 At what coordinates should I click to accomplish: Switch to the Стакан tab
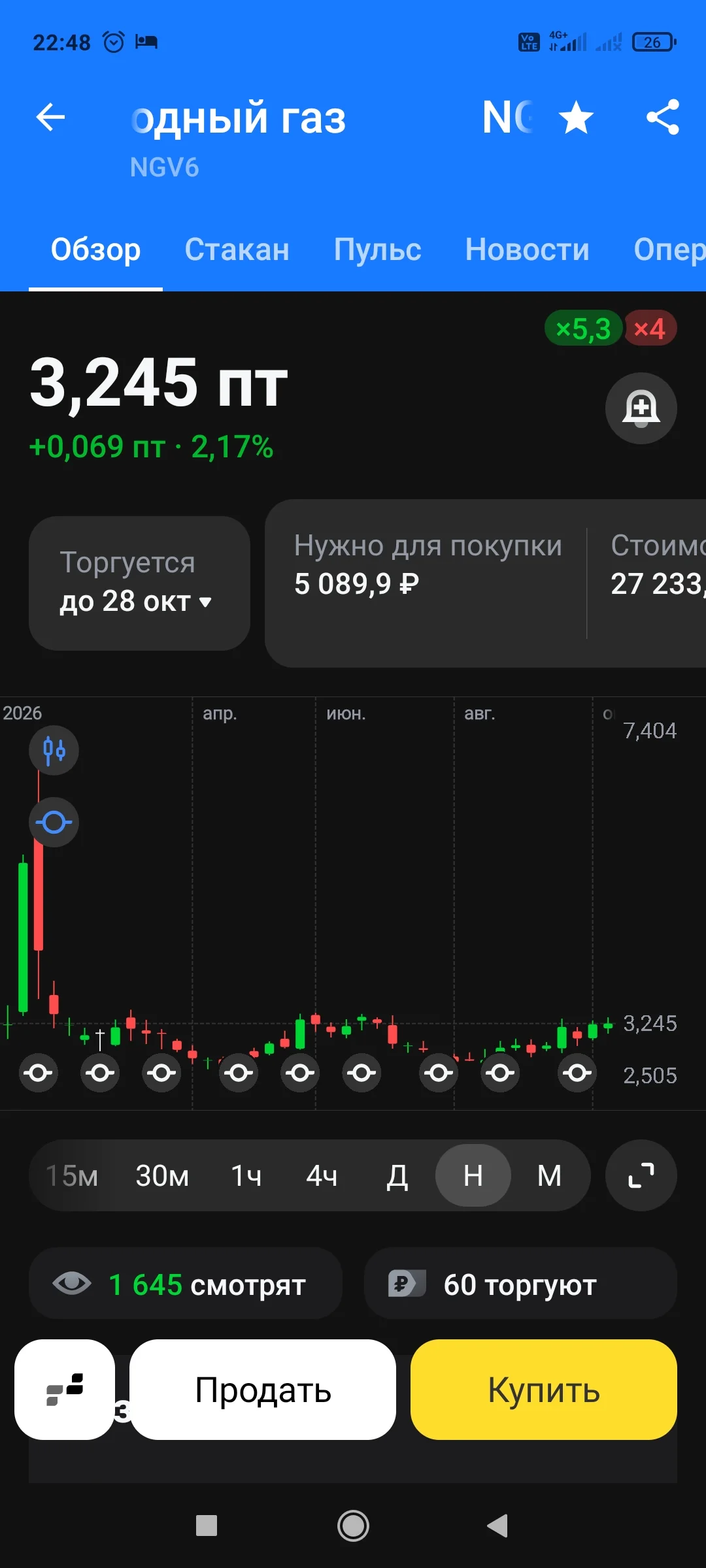click(x=237, y=250)
